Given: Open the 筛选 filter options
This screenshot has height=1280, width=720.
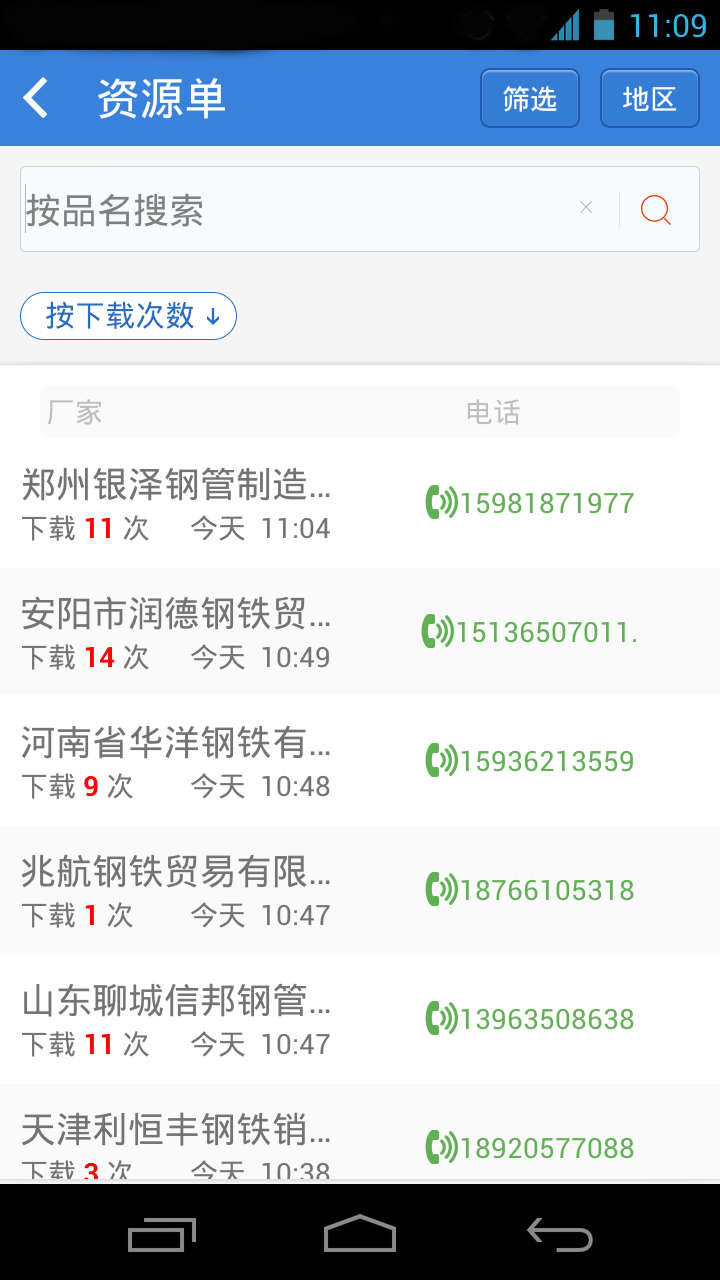Looking at the screenshot, I should click(529, 98).
